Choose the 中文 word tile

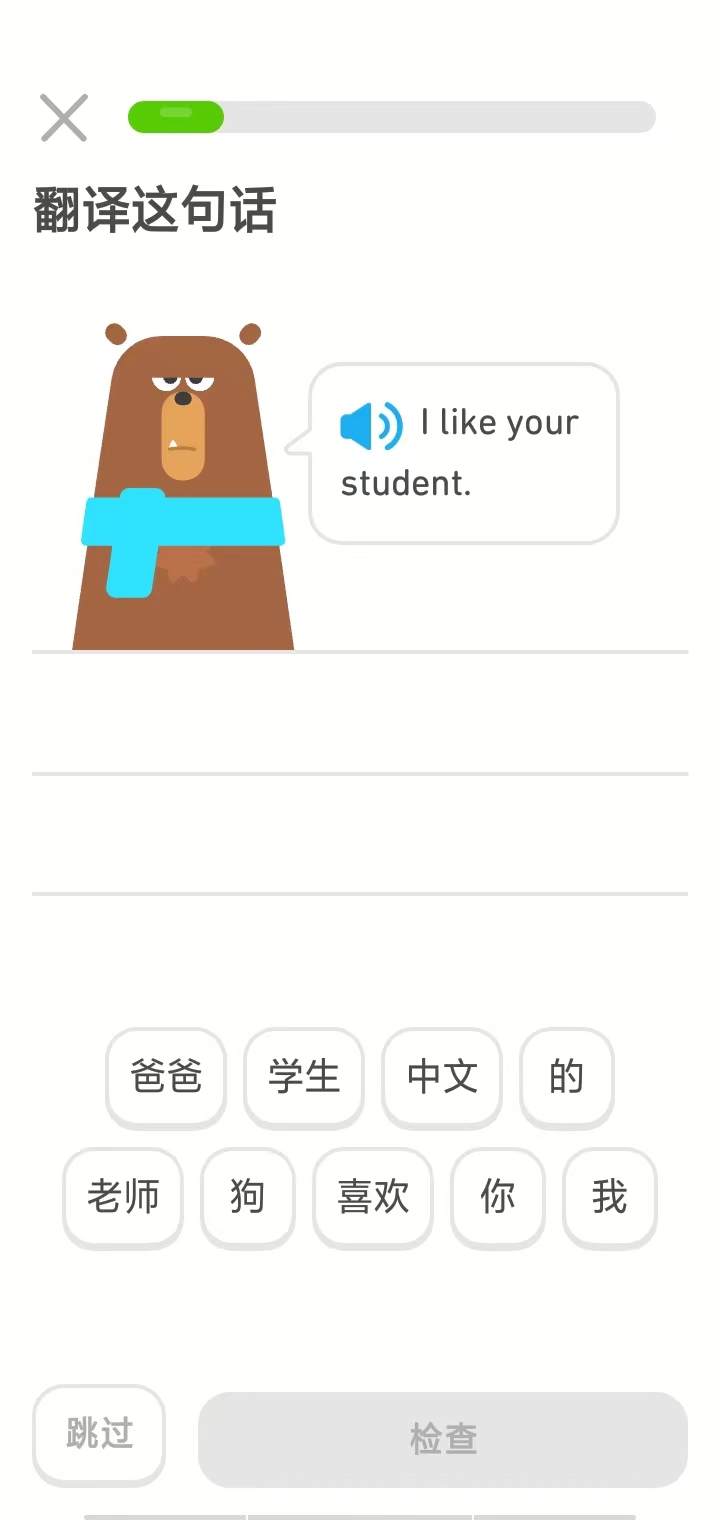tap(442, 1077)
